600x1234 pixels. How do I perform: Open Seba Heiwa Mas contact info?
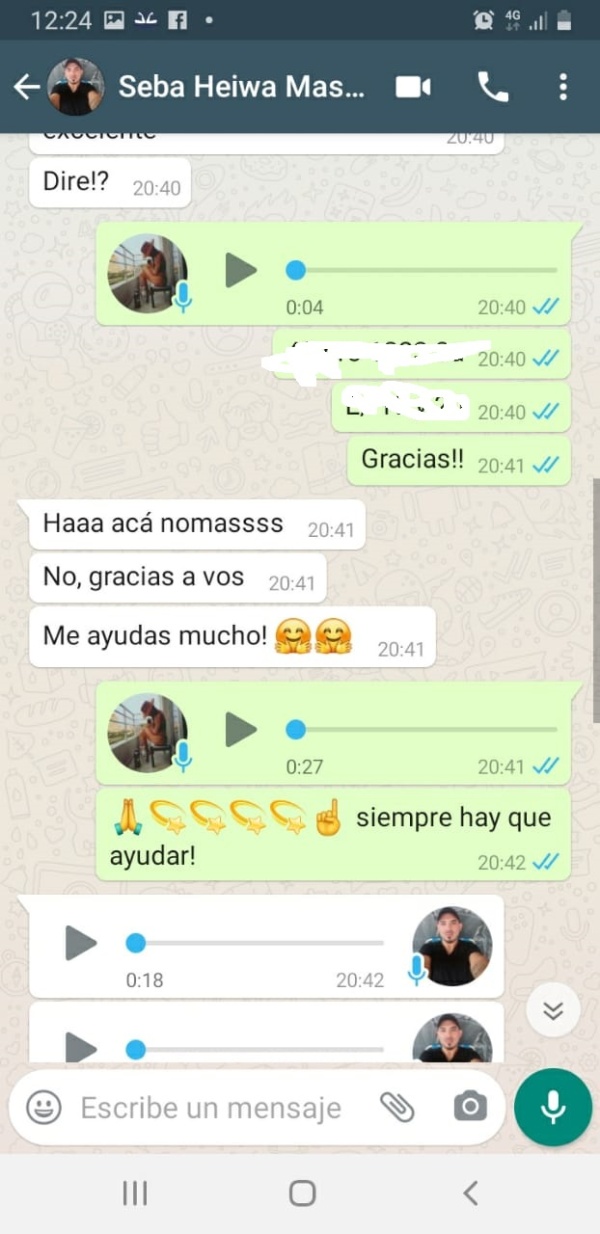point(240,87)
